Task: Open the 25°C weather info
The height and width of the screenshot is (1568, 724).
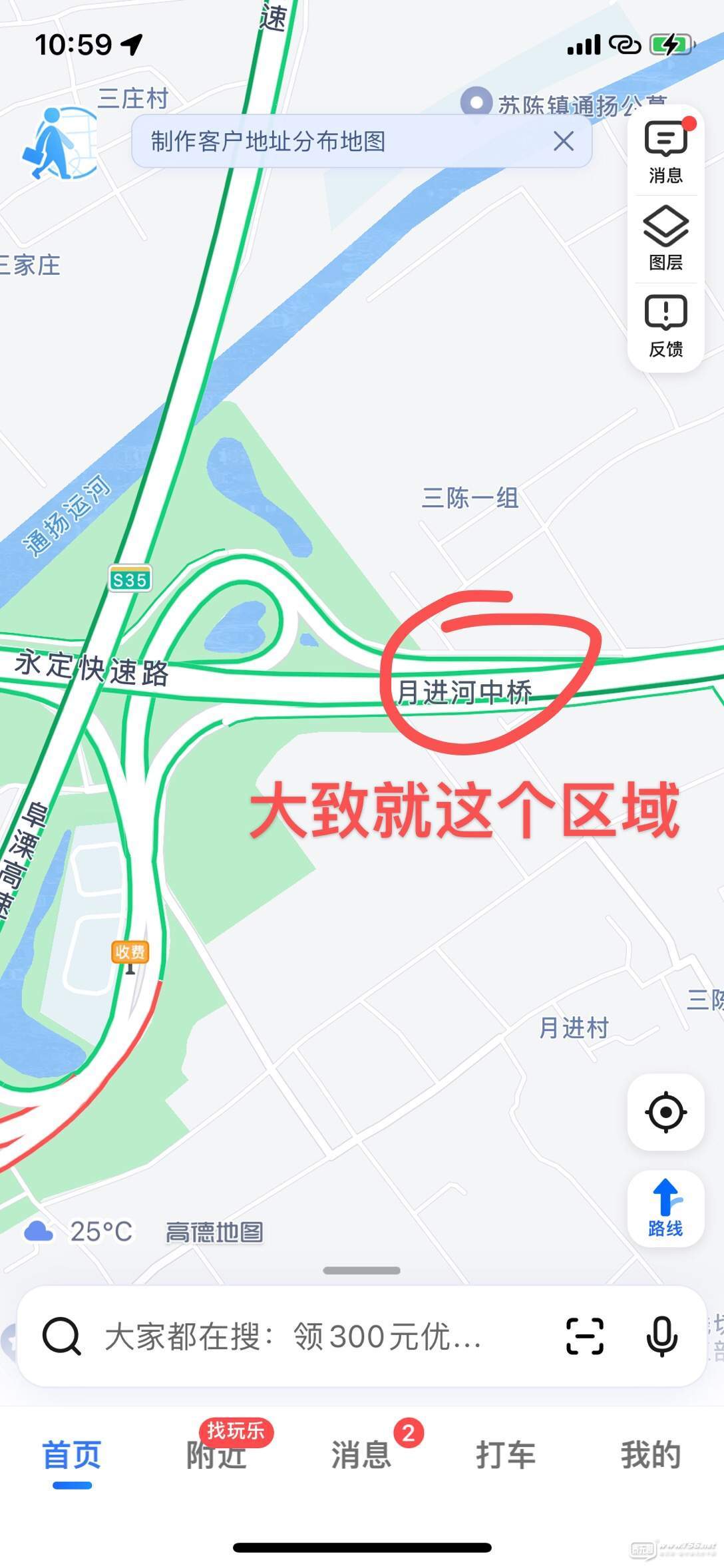Action: pos(80,1232)
